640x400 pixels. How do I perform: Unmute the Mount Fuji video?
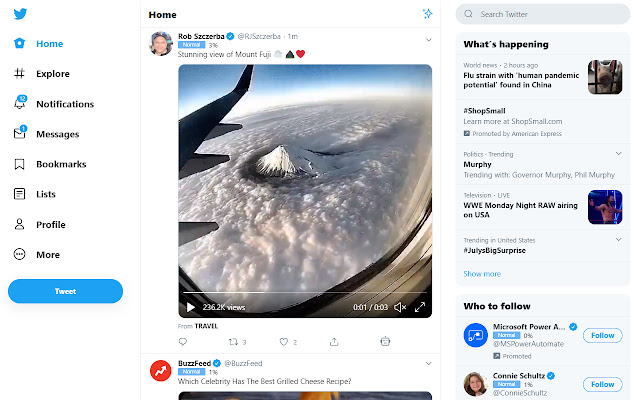[399, 307]
